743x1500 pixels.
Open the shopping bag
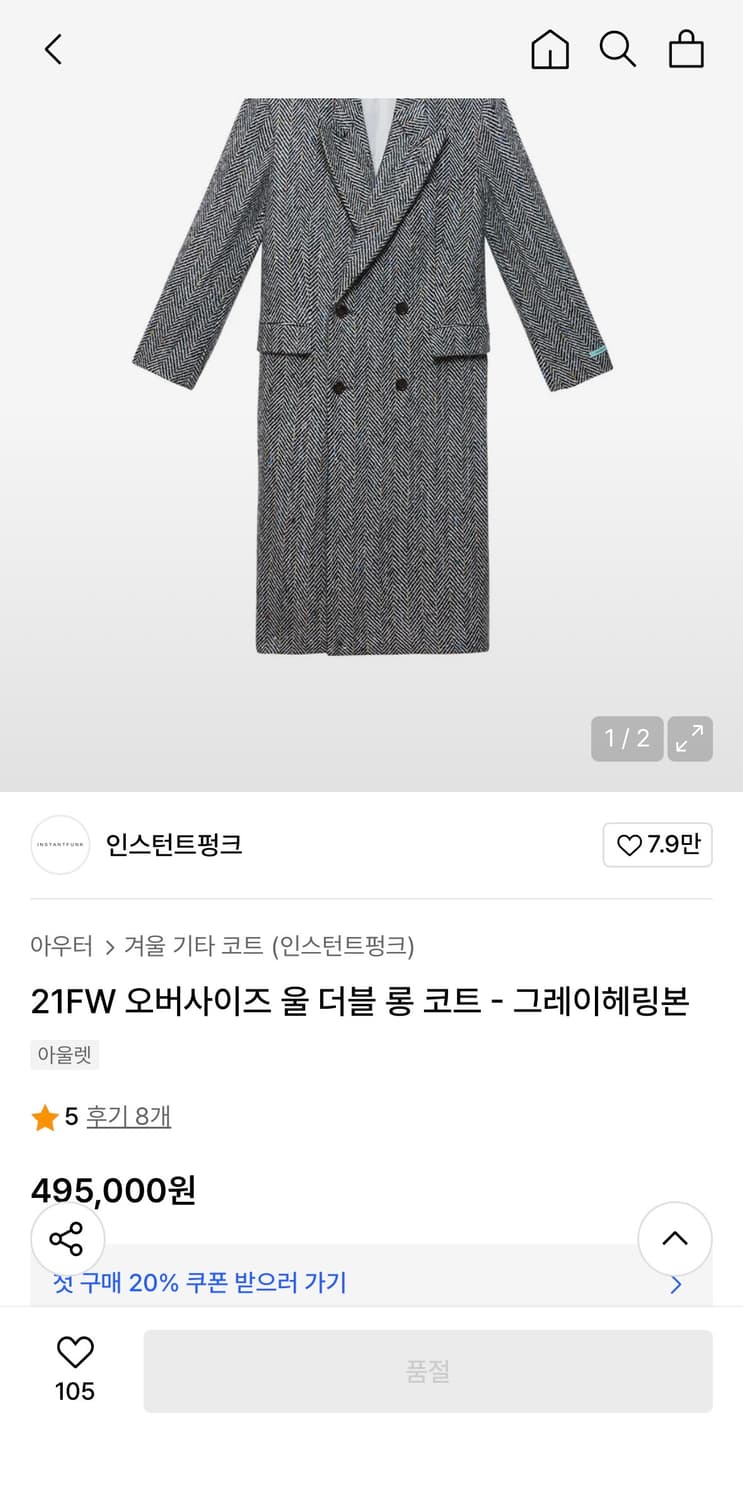pyautogui.click(x=686, y=48)
